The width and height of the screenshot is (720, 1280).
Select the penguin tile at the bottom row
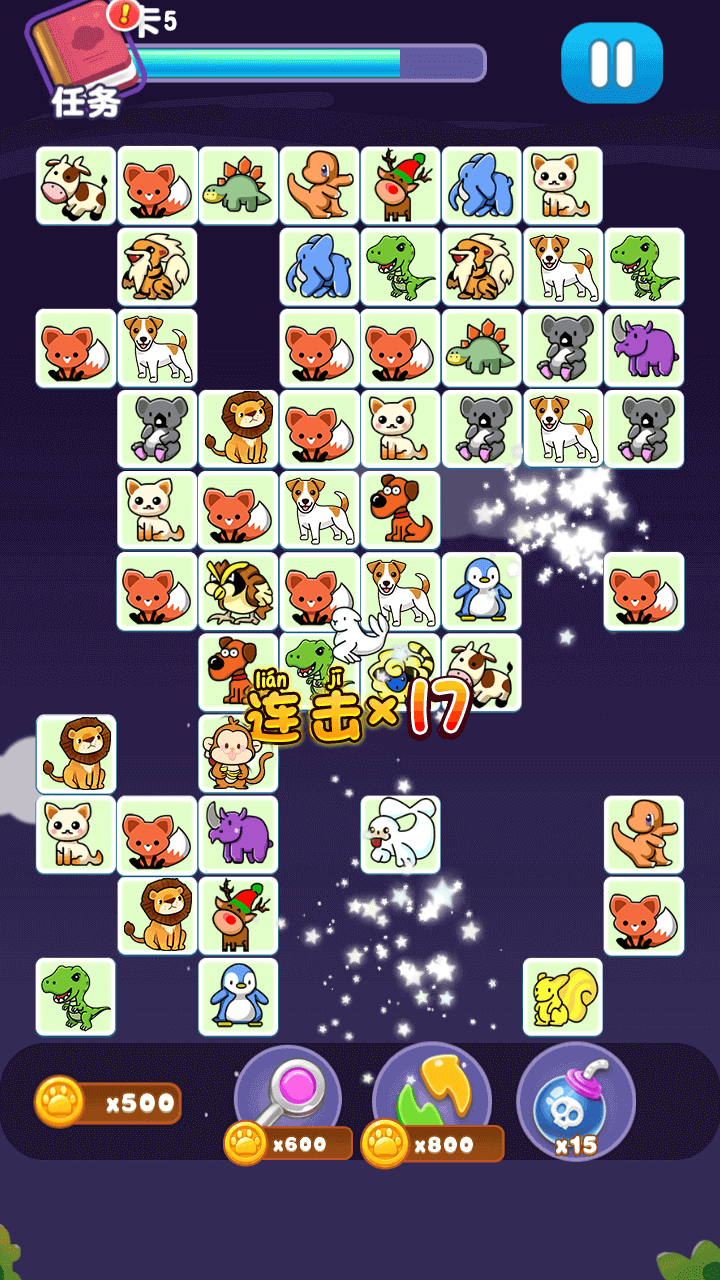238,997
